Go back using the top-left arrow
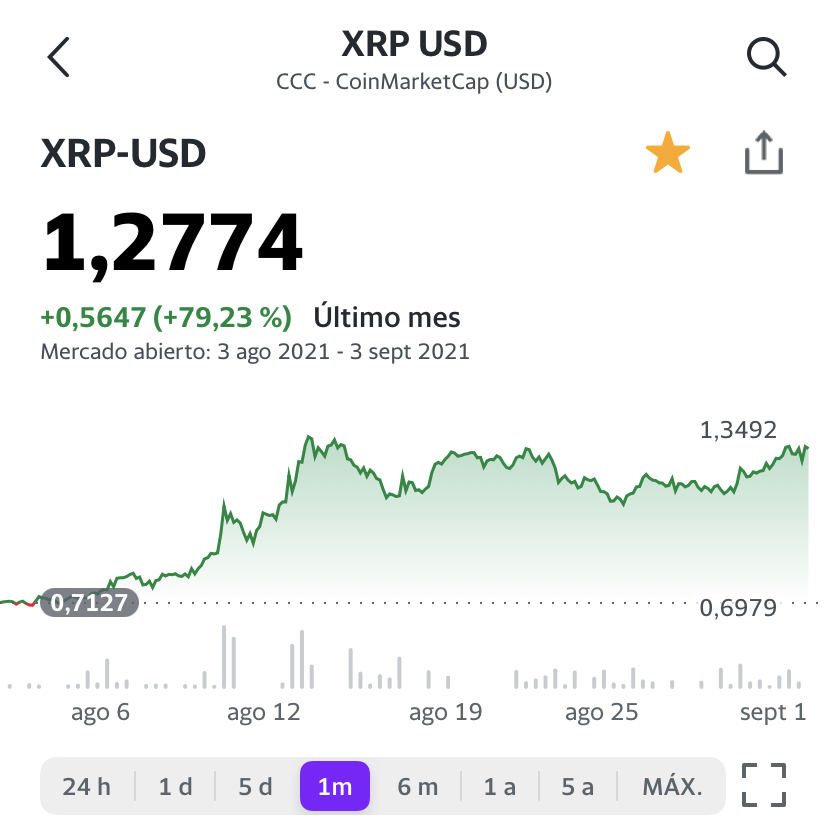The width and height of the screenshot is (828, 833). [x=58, y=57]
